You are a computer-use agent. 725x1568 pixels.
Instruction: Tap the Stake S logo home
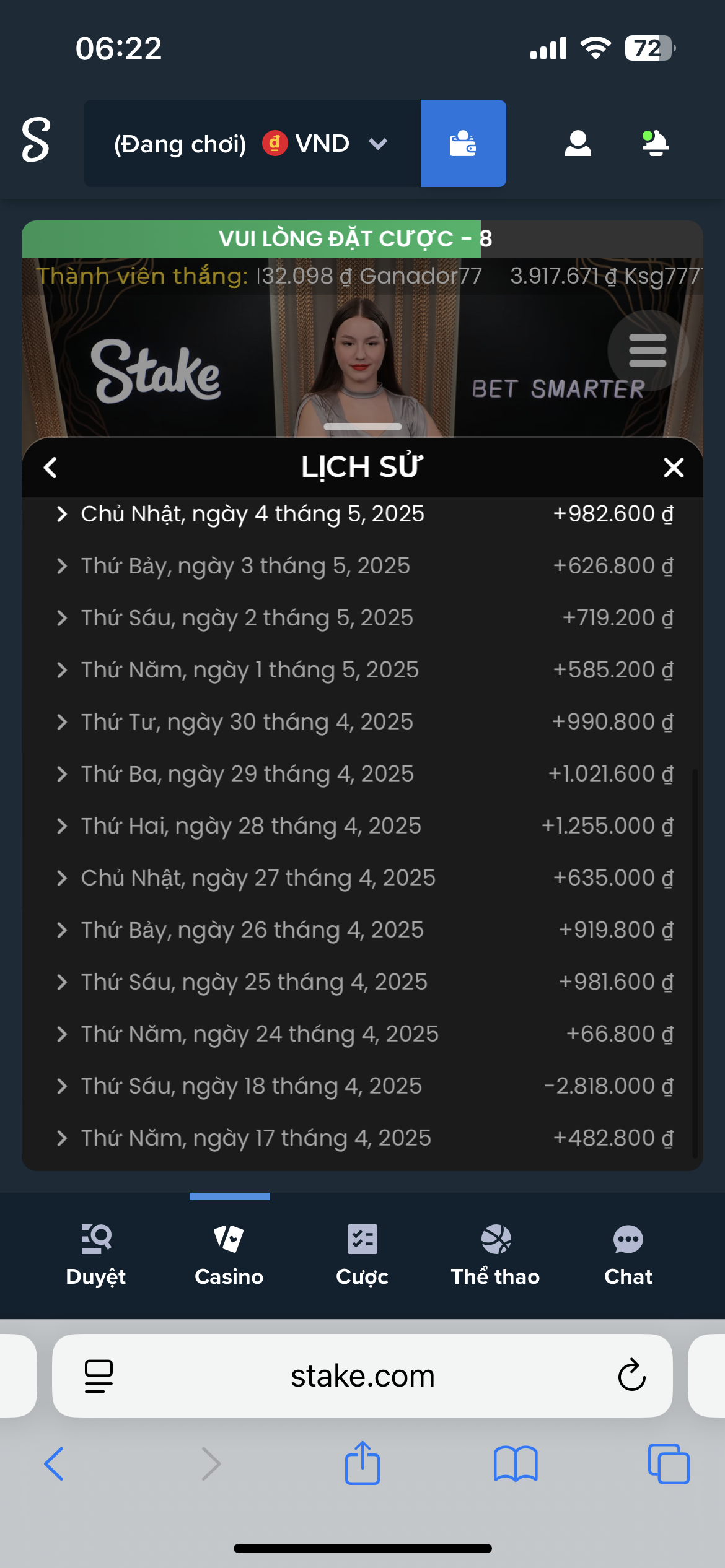[x=36, y=140]
